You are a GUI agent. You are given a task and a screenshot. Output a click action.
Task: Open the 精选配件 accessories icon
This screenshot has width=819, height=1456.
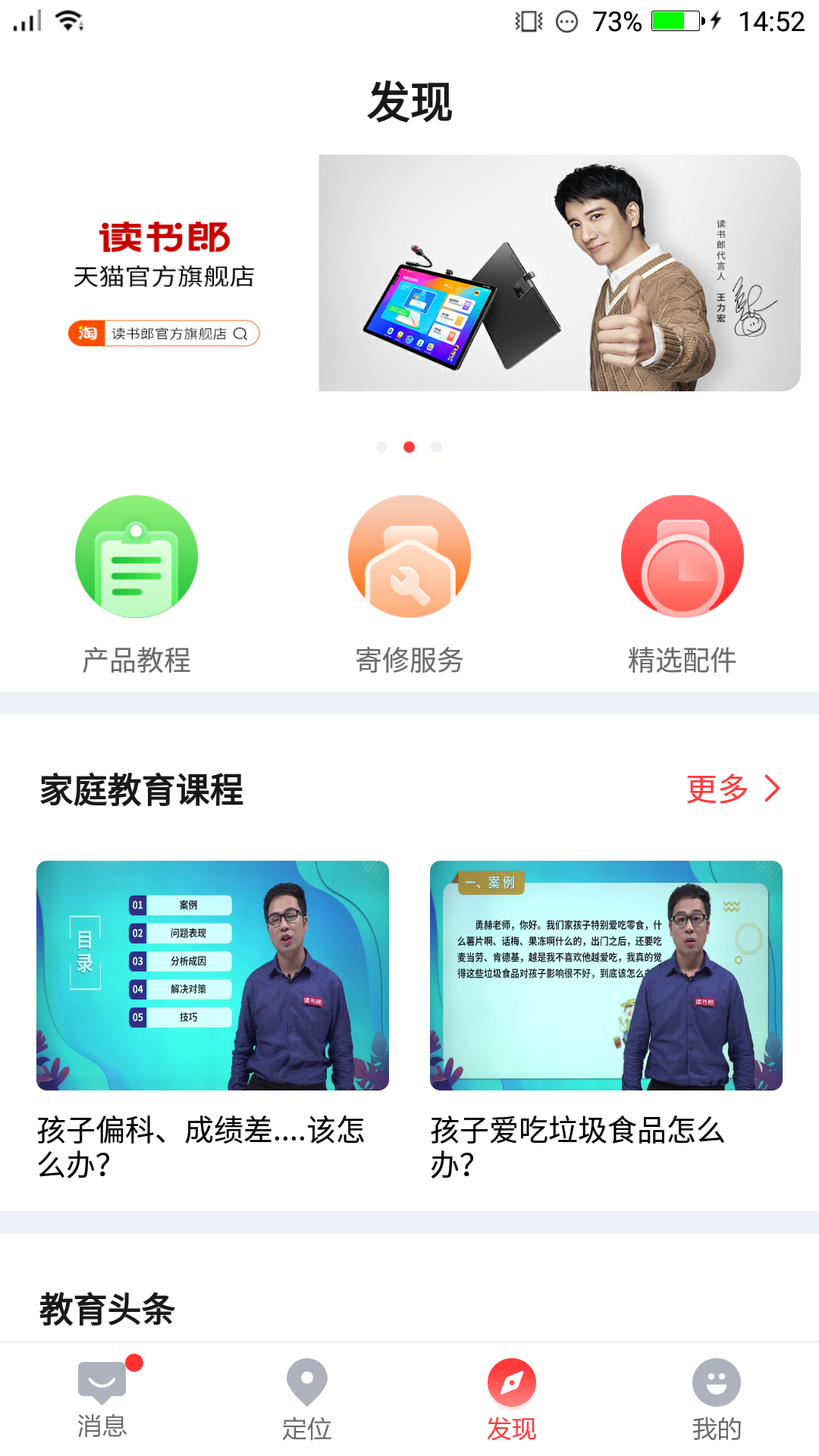click(x=682, y=556)
